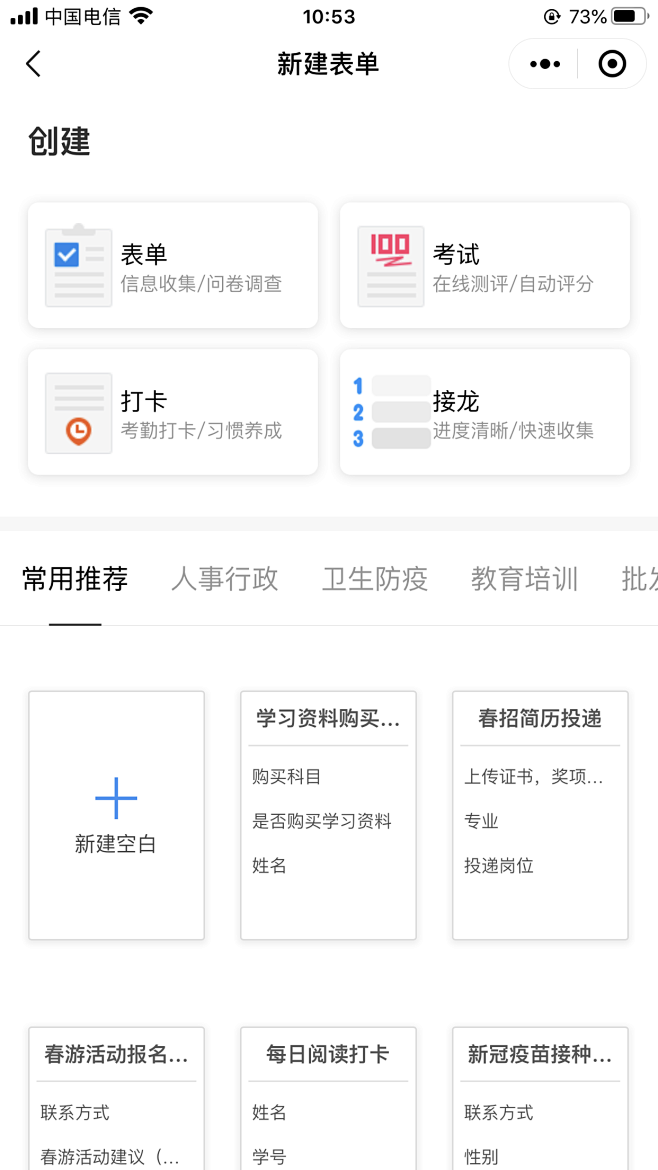Create a 接龙 quick collection

(485, 412)
